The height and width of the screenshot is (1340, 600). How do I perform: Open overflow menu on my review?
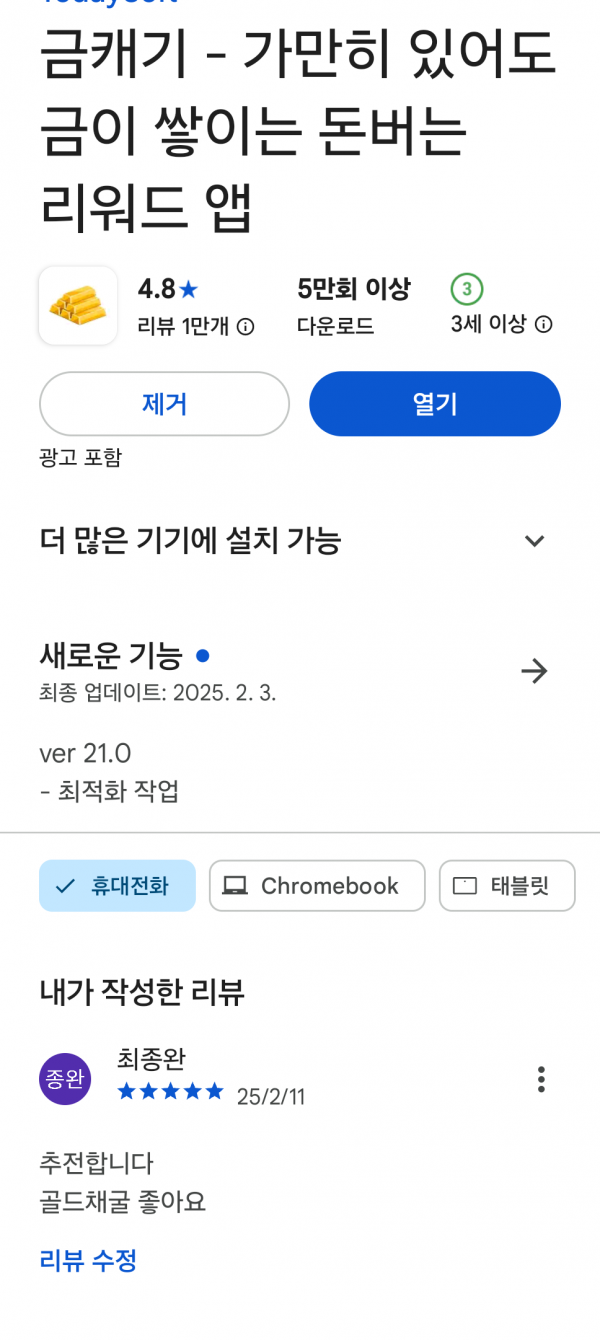tap(541, 1079)
